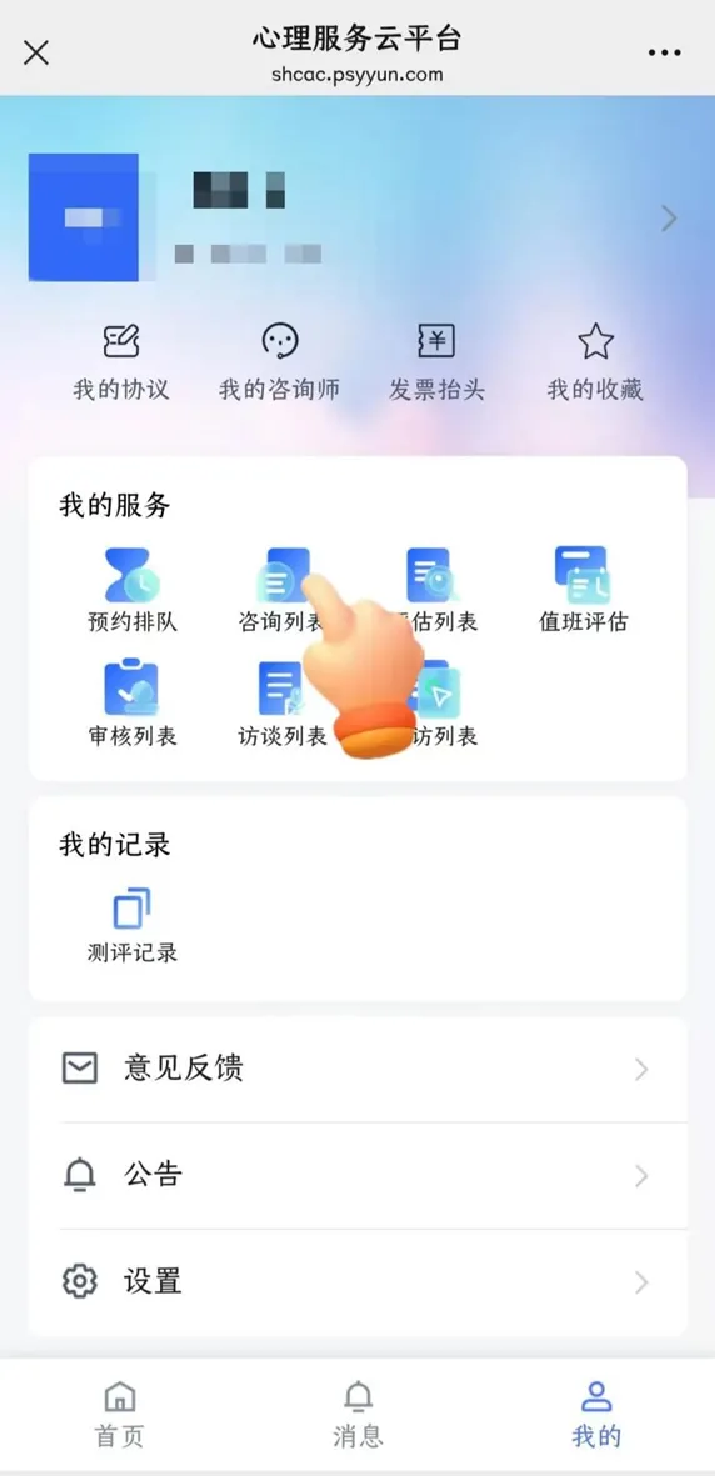Open 我的协议
Image resolution: width=716 pixels, height=1478 pixels.
coord(121,362)
